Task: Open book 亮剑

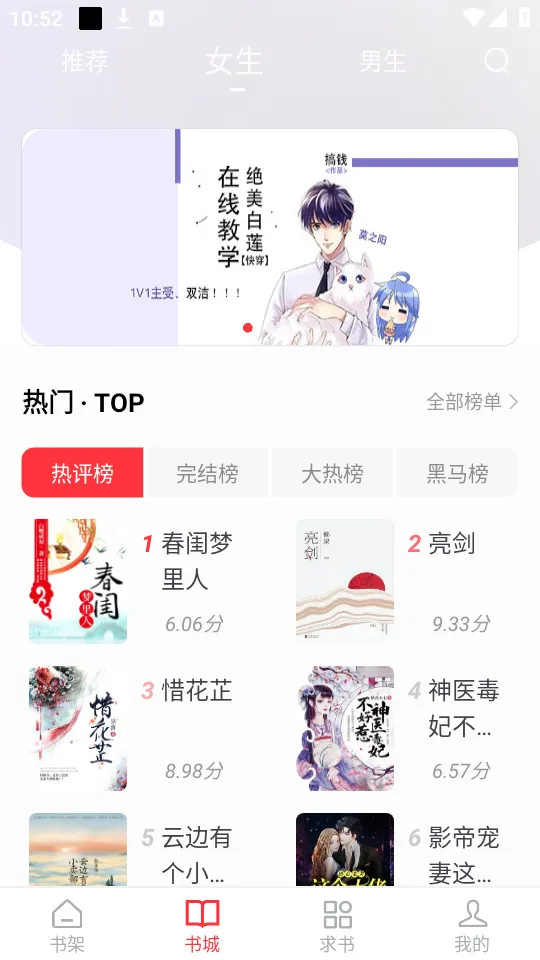Action: click(x=404, y=581)
